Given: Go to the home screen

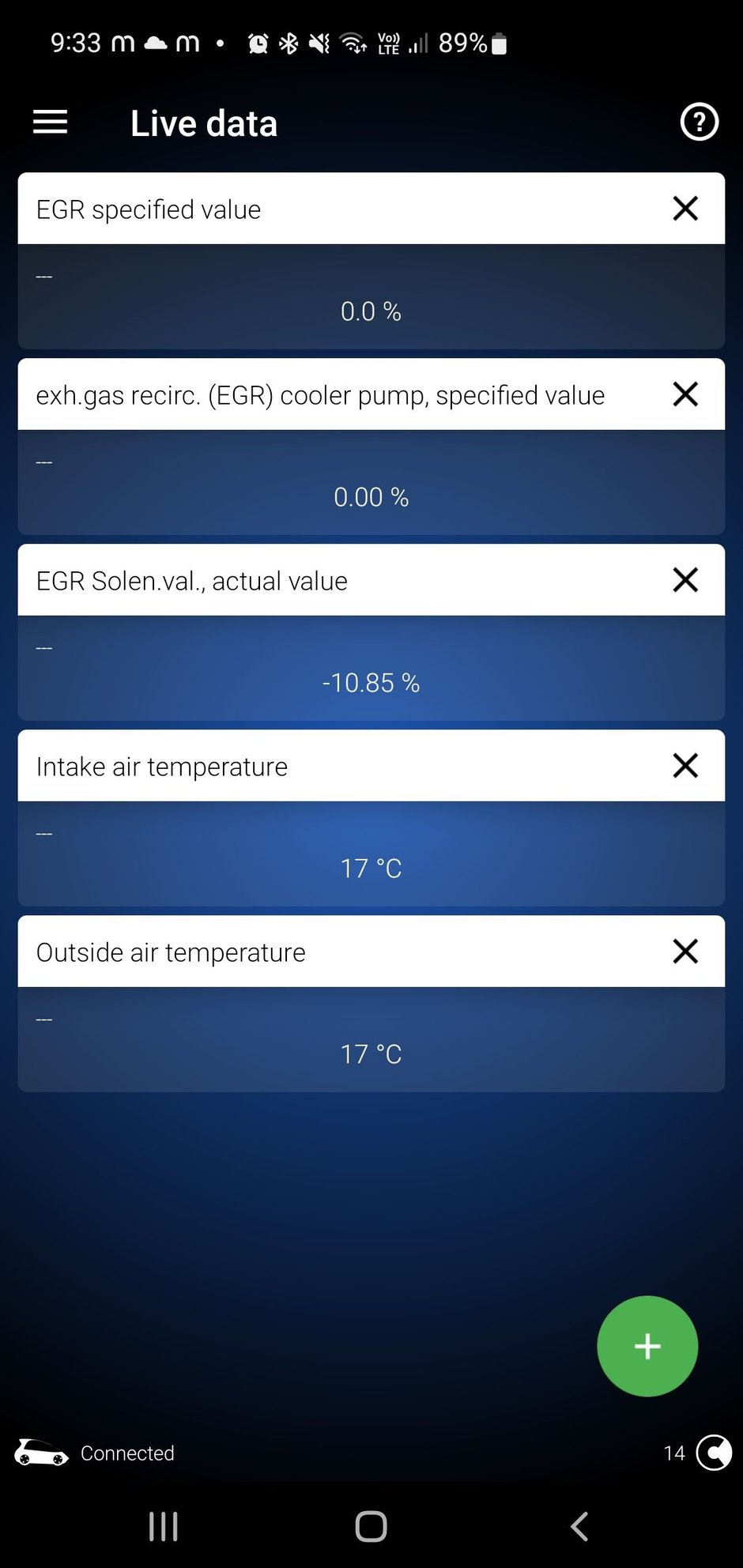Looking at the screenshot, I should tap(371, 1526).
